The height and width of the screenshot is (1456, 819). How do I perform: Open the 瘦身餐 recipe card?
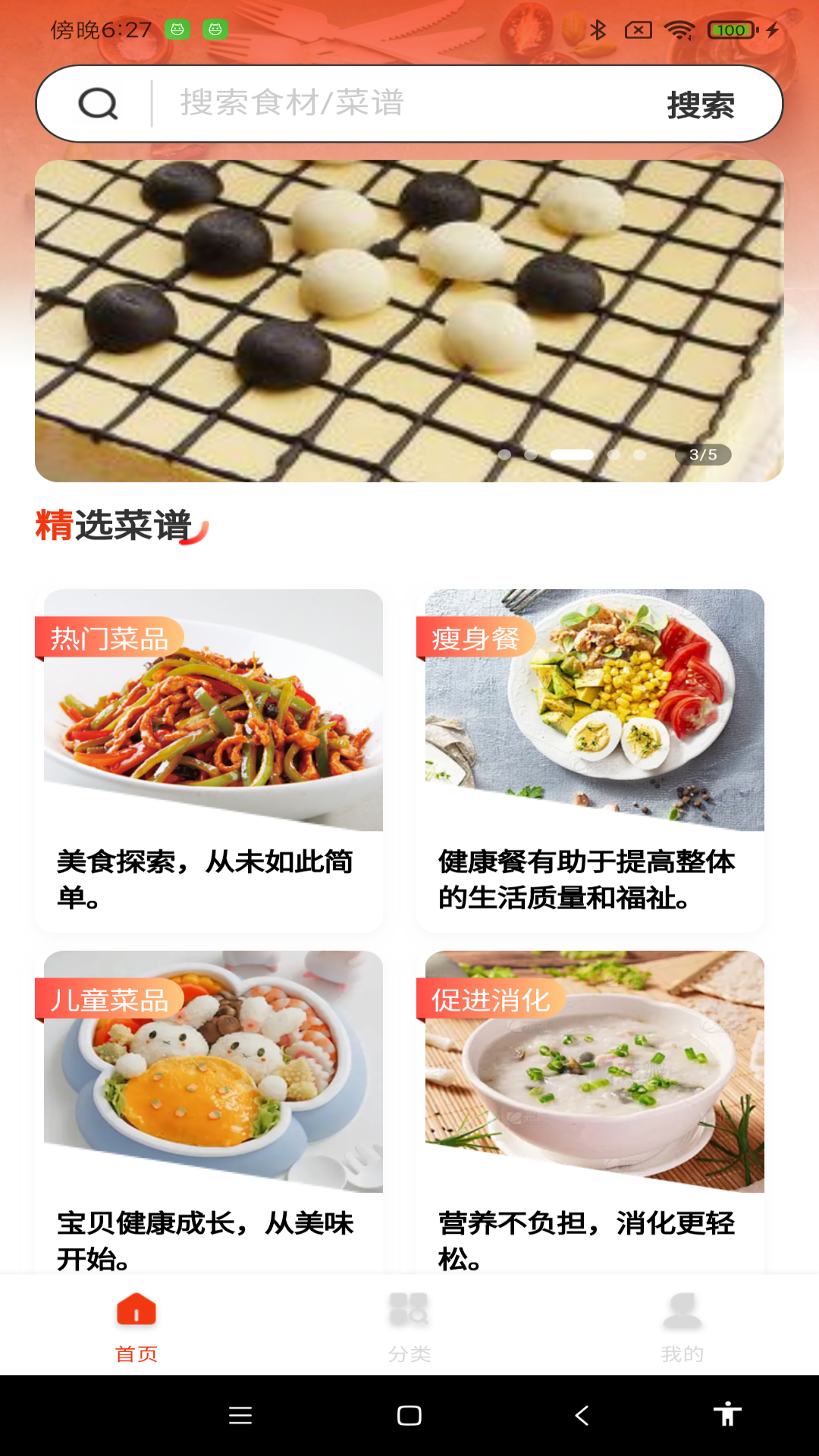click(591, 761)
